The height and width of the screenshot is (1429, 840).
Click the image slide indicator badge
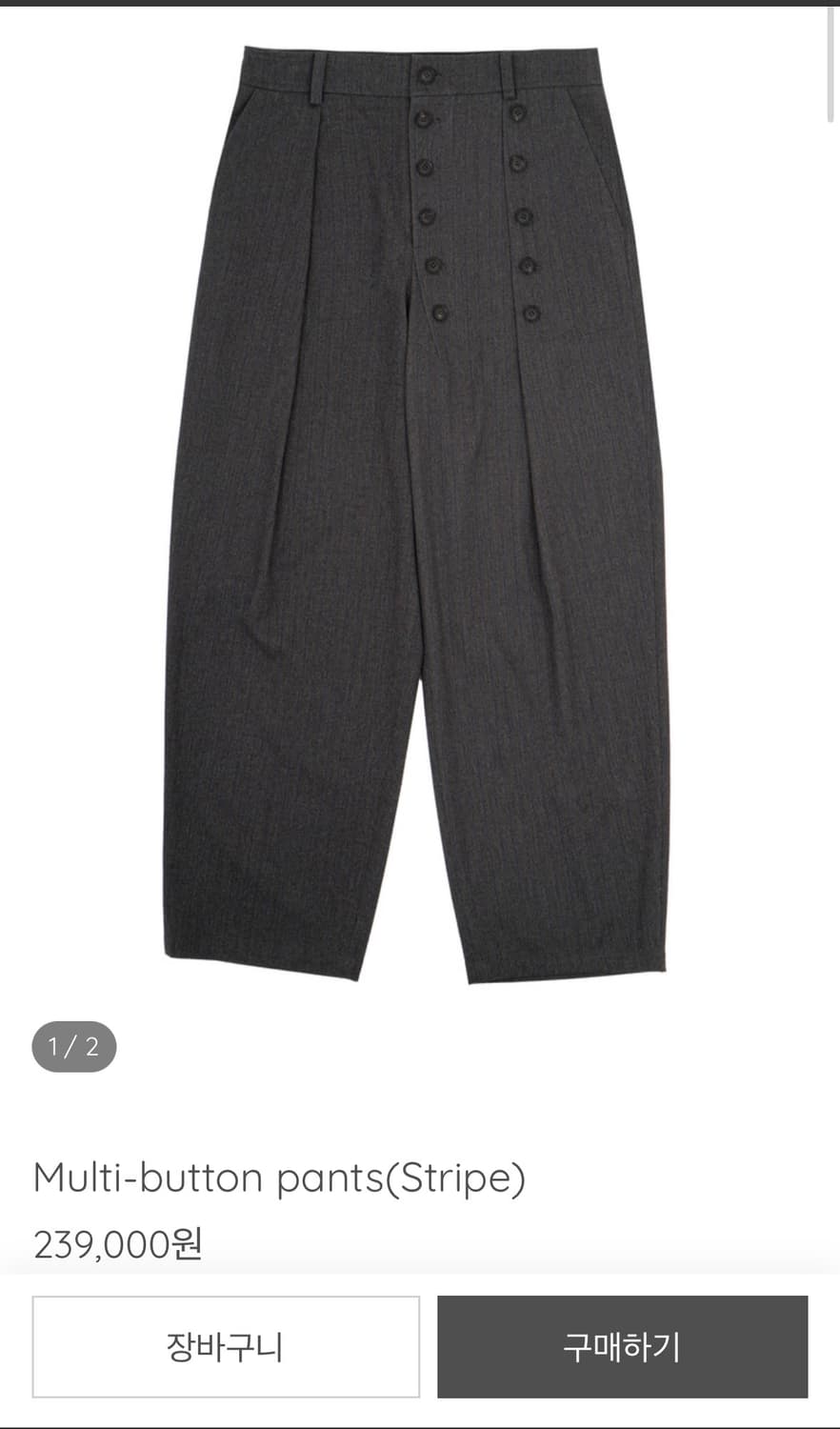[x=72, y=1048]
